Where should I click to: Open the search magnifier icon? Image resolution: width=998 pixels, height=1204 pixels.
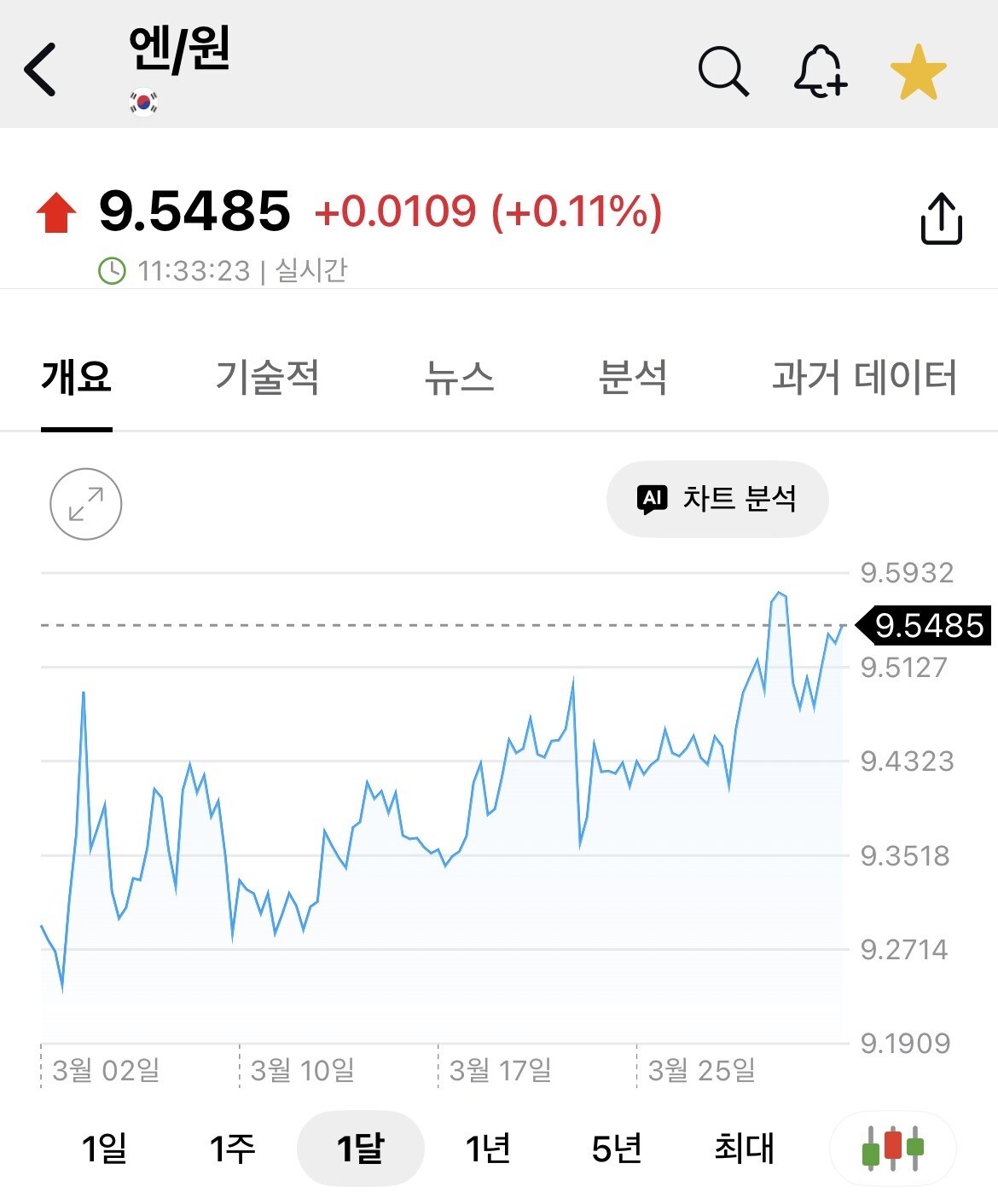click(723, 71)
